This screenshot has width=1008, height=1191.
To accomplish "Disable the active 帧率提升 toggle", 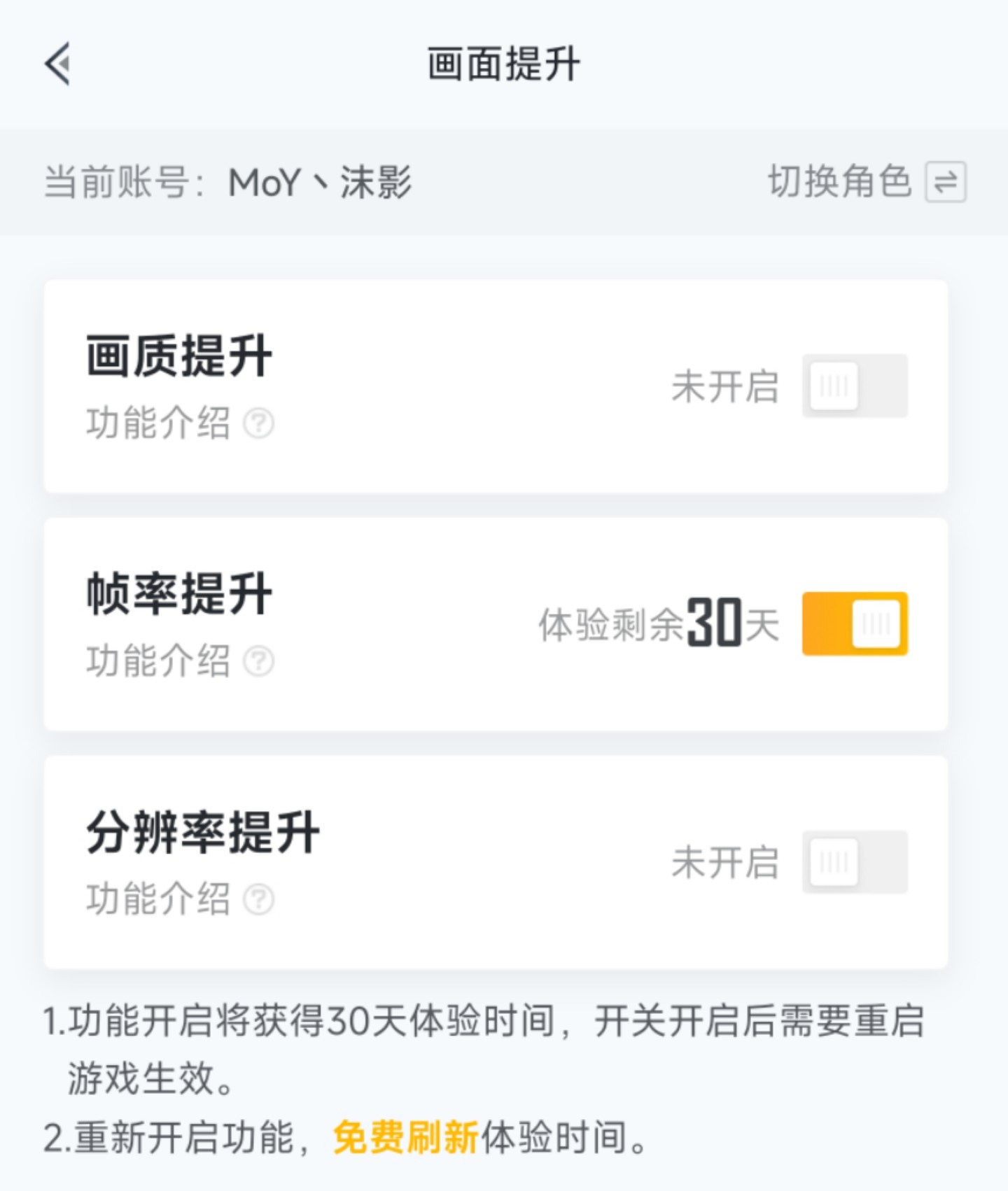I will 853,621.
